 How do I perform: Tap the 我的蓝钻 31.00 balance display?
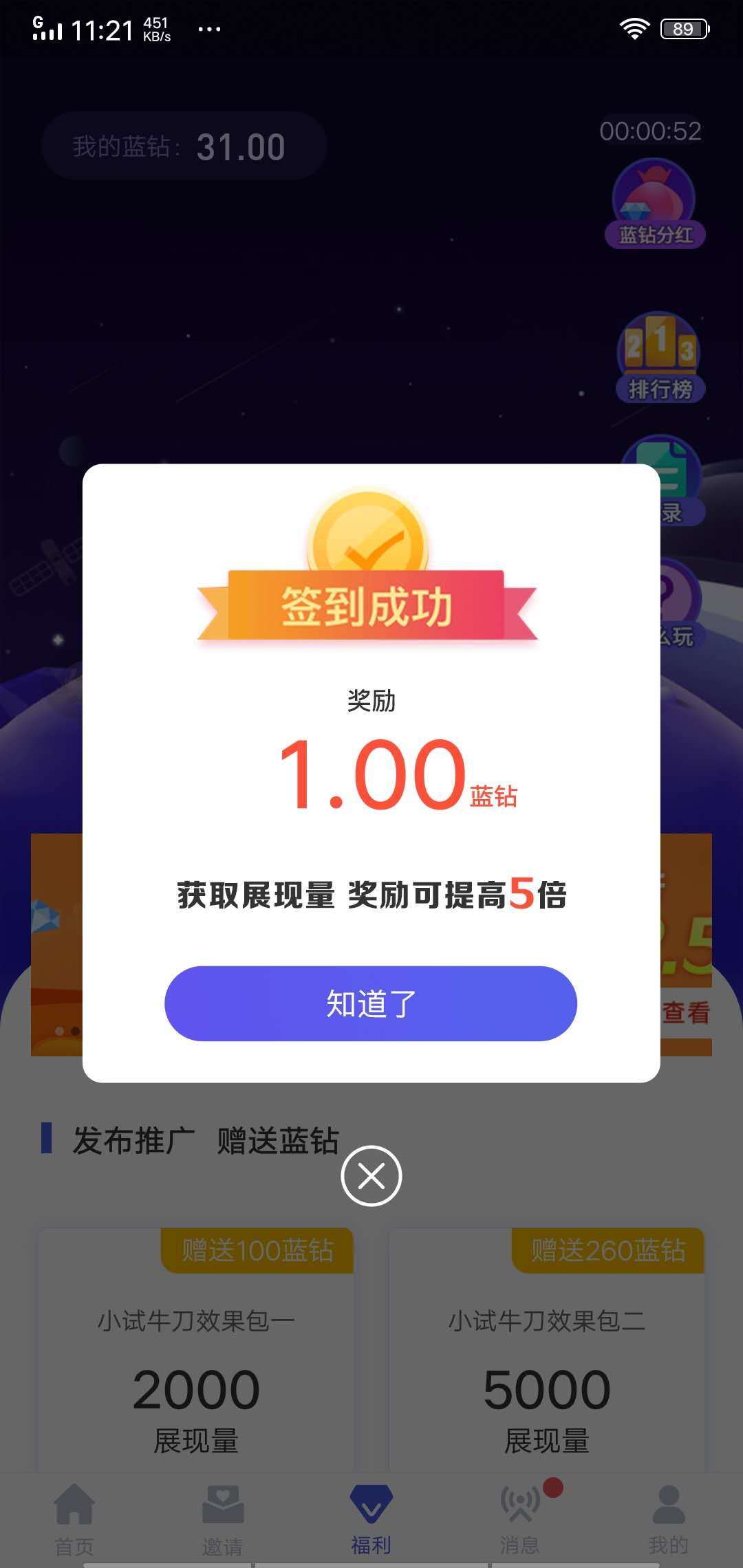pyautogui.click(x=182, y=146)
